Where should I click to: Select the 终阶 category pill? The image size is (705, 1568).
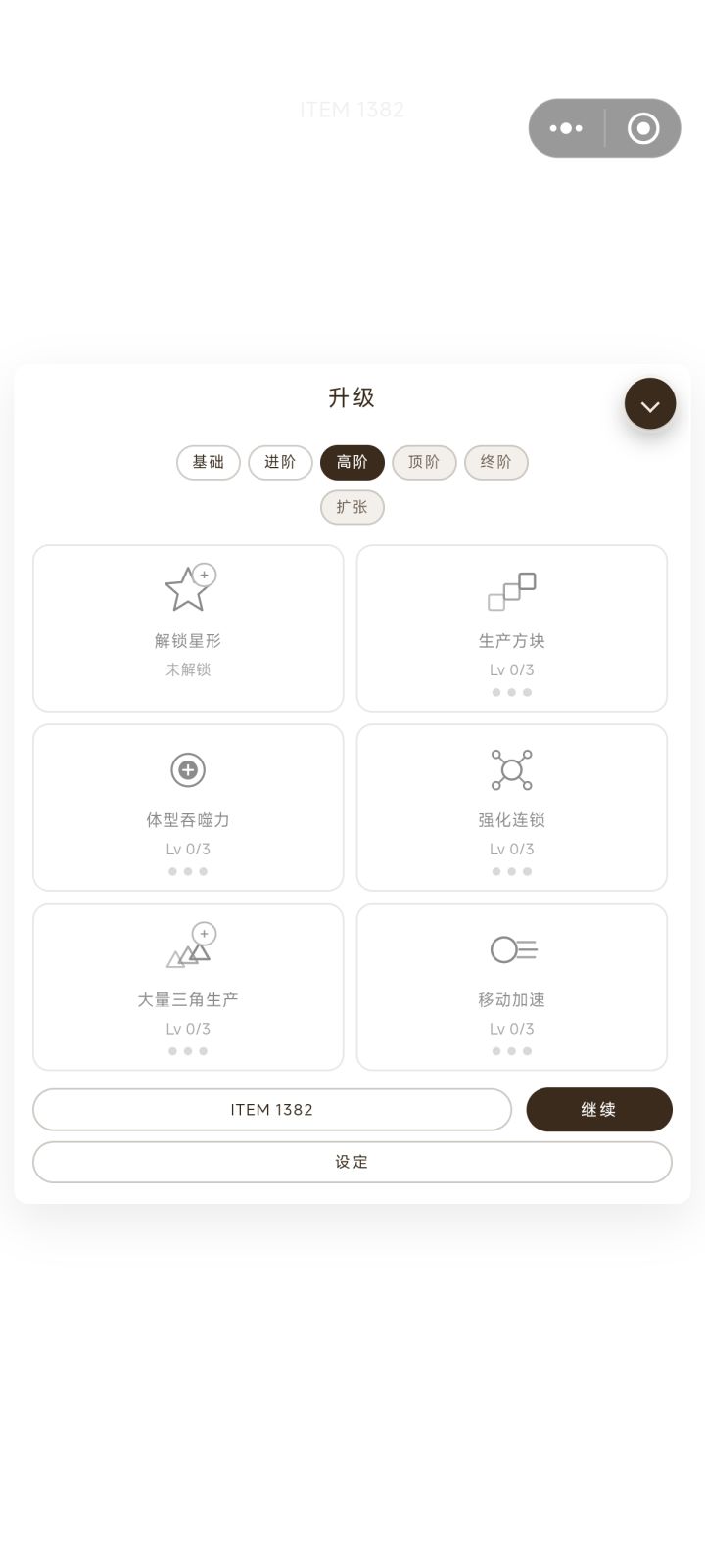point(495,462)
